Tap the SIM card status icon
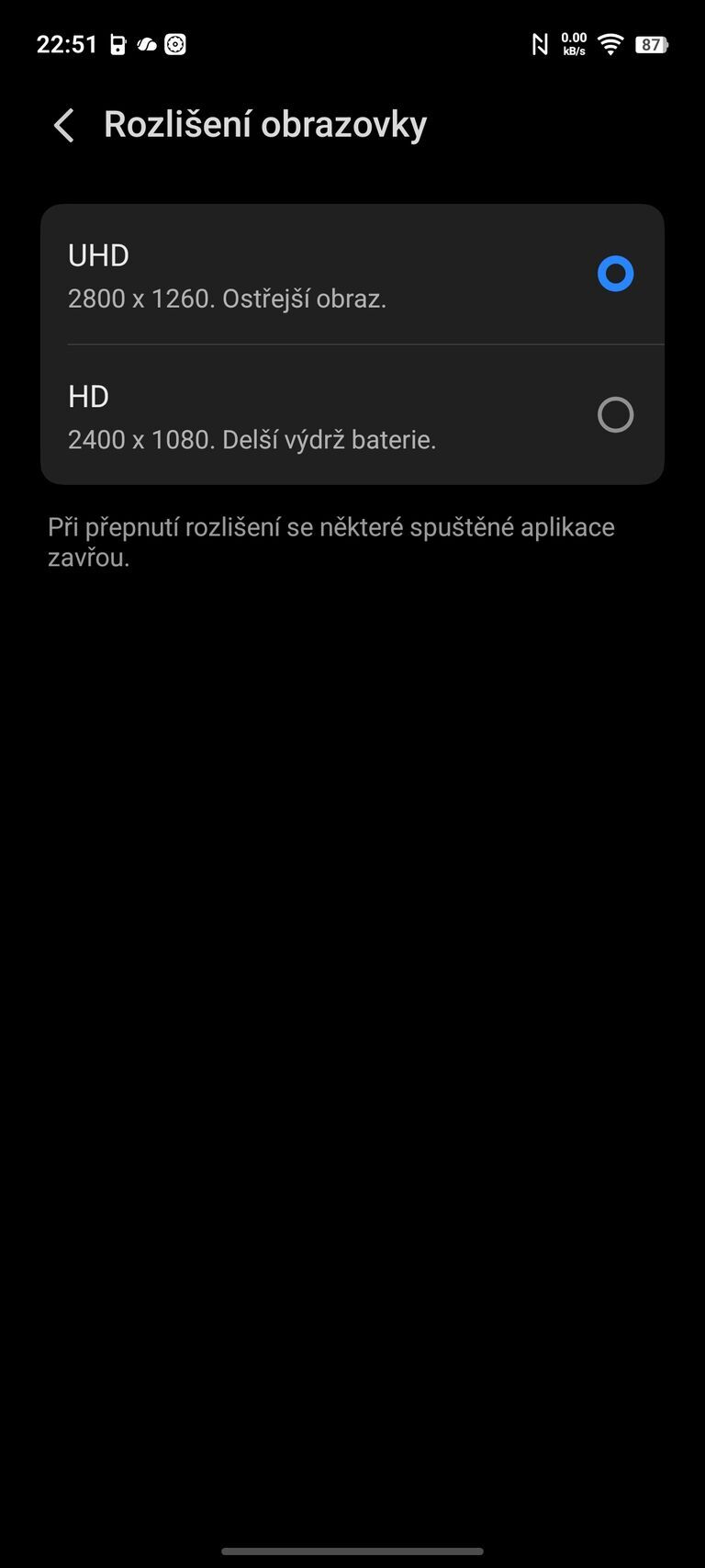The width and height of the screenshot is (705, 1568). click(x=117, y=43)
